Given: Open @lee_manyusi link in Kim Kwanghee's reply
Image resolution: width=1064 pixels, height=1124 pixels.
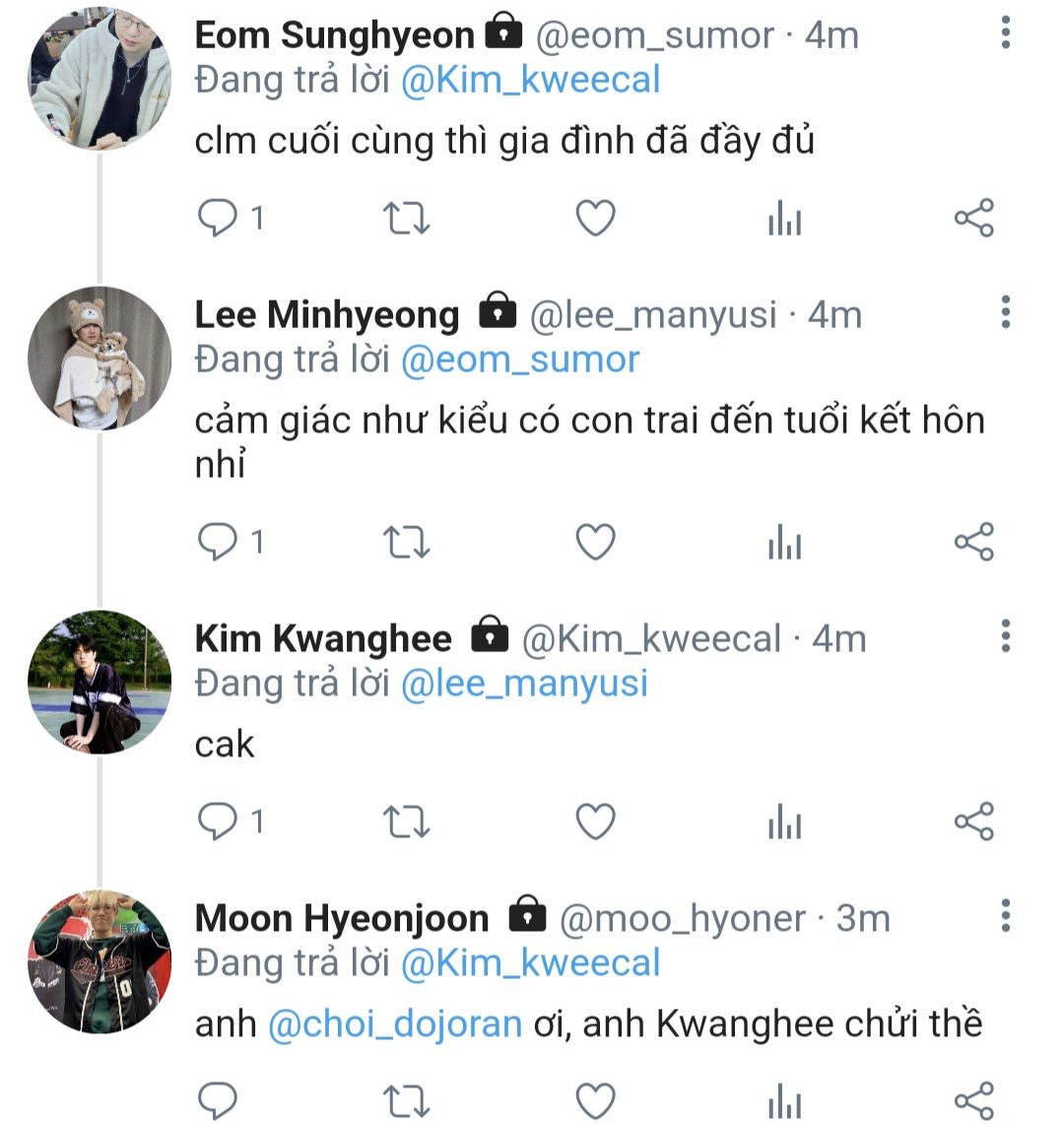Looking at the screenshot, I should pos(524,683).
